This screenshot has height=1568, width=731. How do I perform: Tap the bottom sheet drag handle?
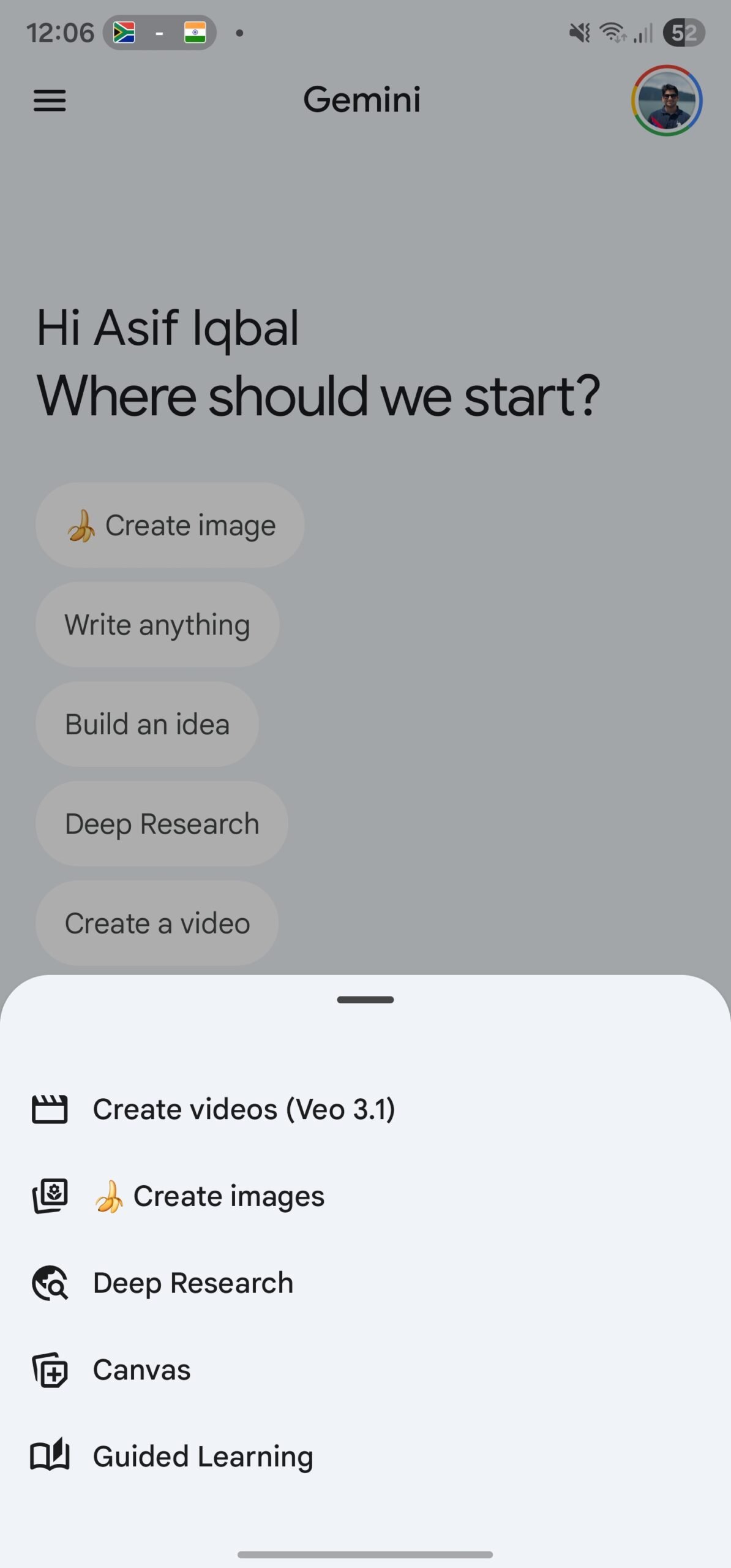pyautogui.click(x=365, y=999)
